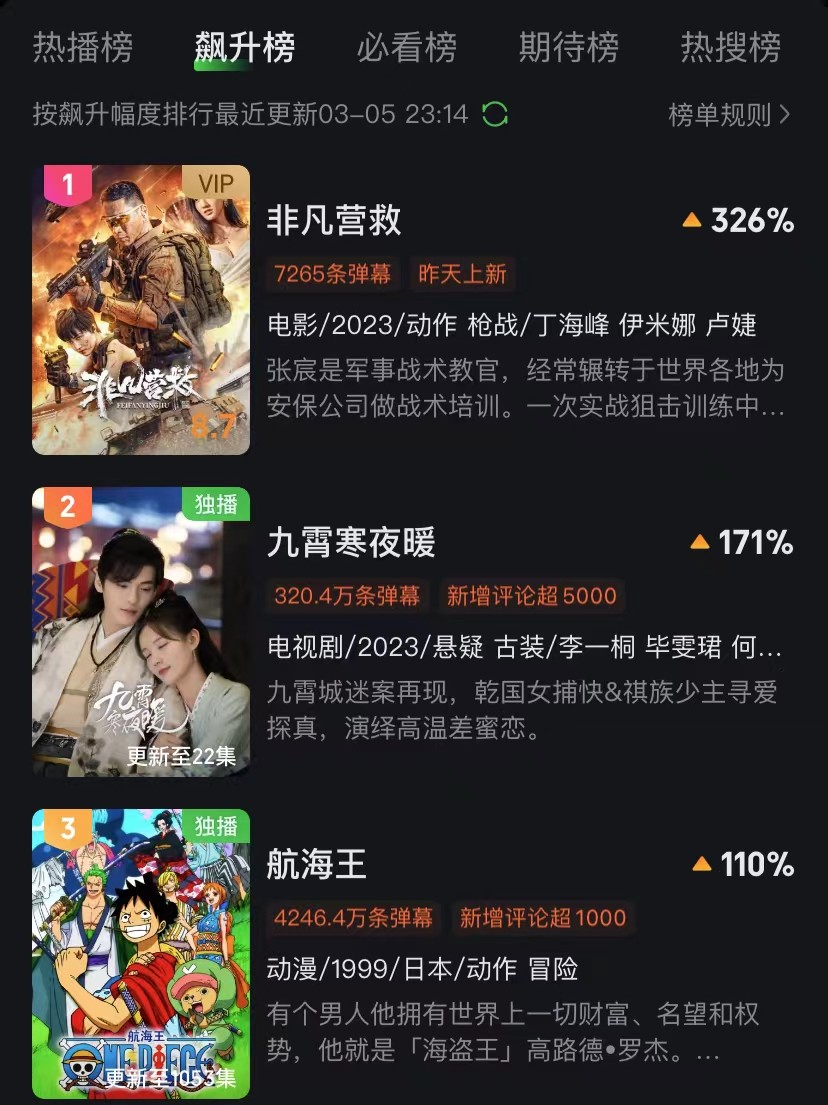
Task: Open the 期待榜 tab
Action: click(x=568, y=46)
